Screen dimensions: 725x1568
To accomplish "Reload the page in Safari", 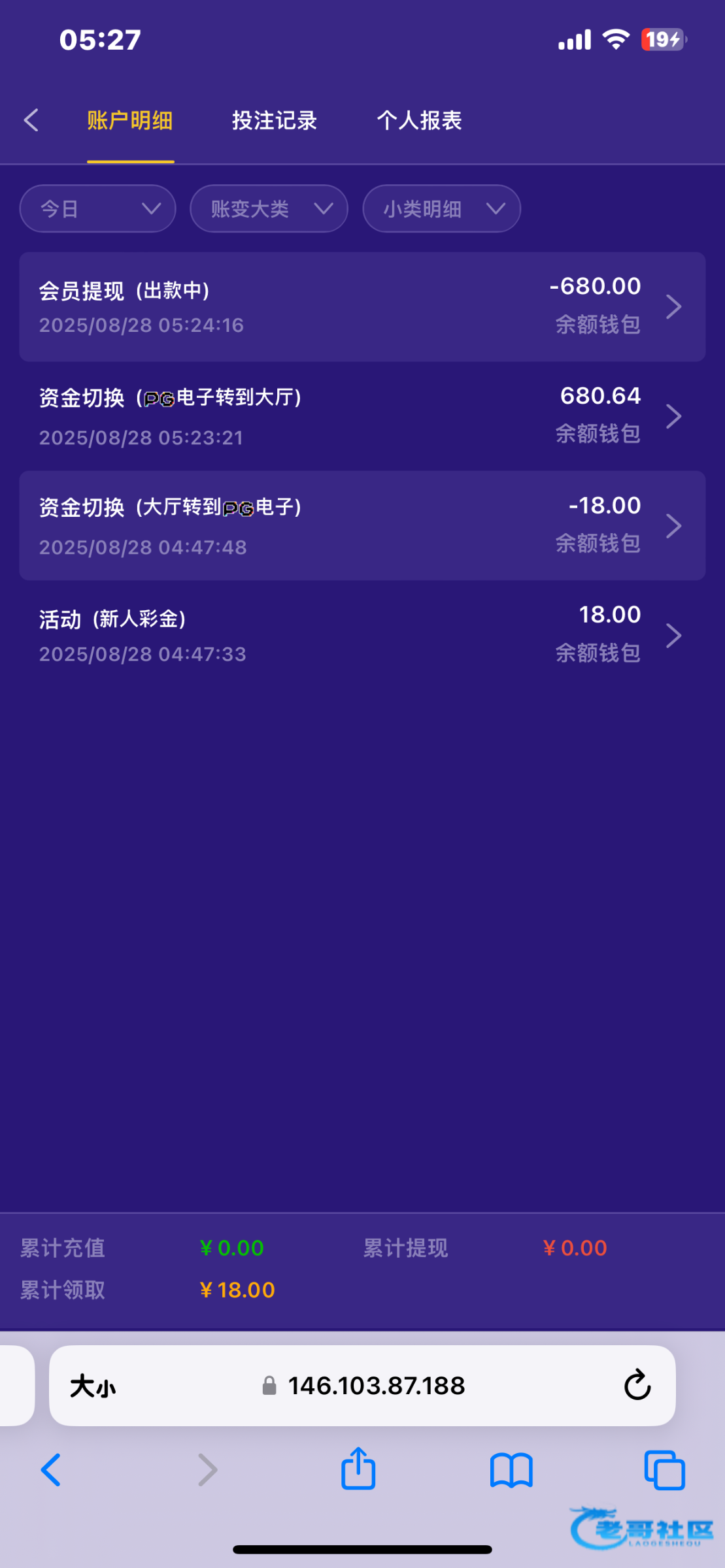I will coord(637,1385).
